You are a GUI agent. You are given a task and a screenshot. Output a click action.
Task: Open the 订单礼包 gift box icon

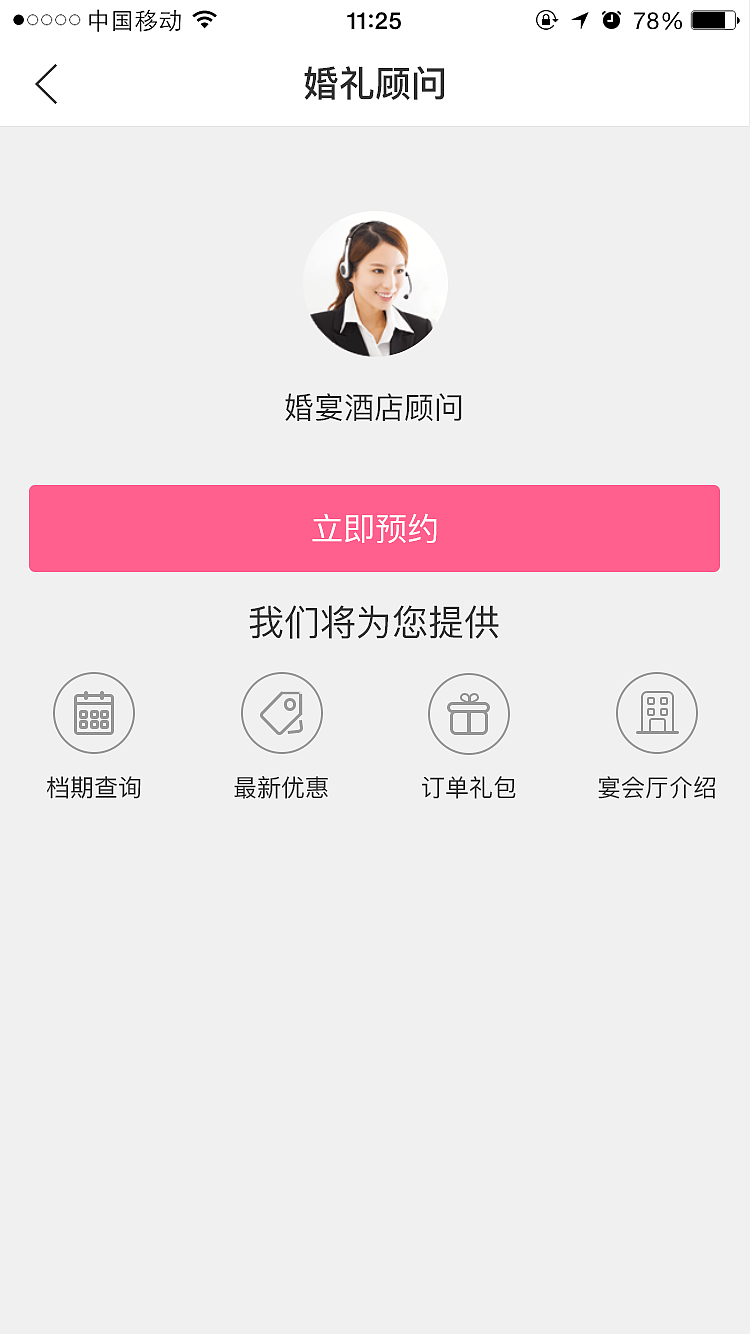468,713
